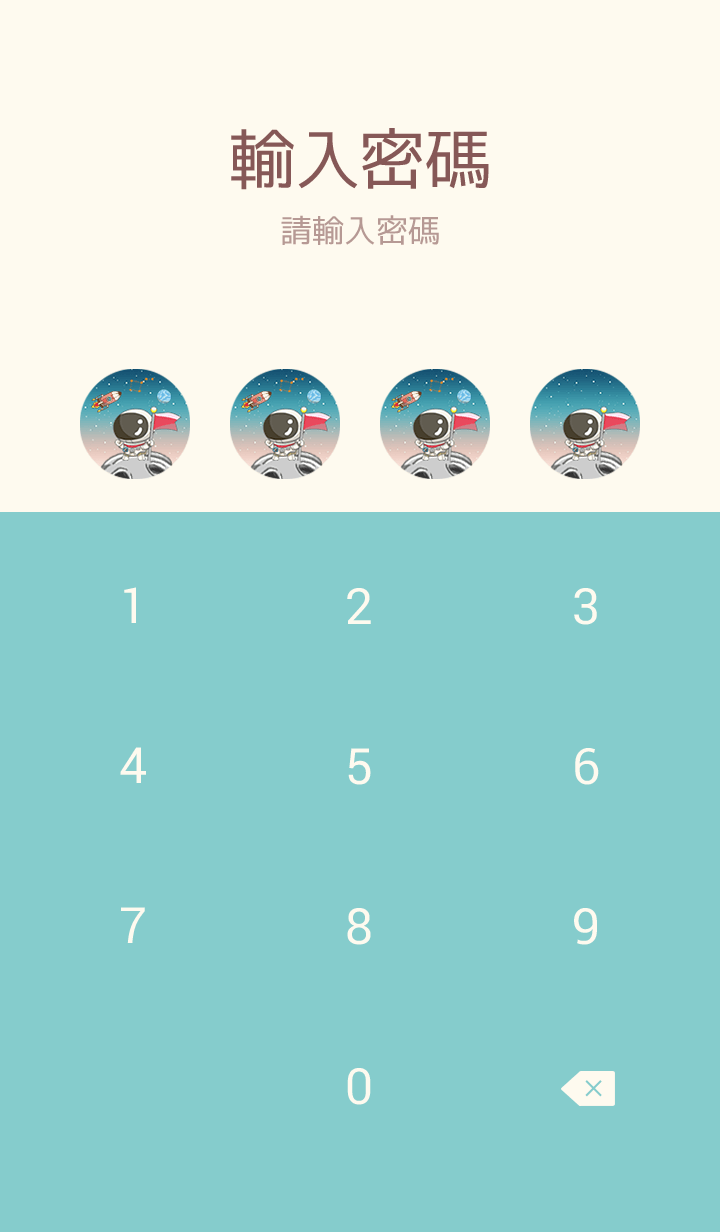This screenshot has width=720, height=1232.
Task: Enter digit 9 on the keypad
Action: click(586, 927)
